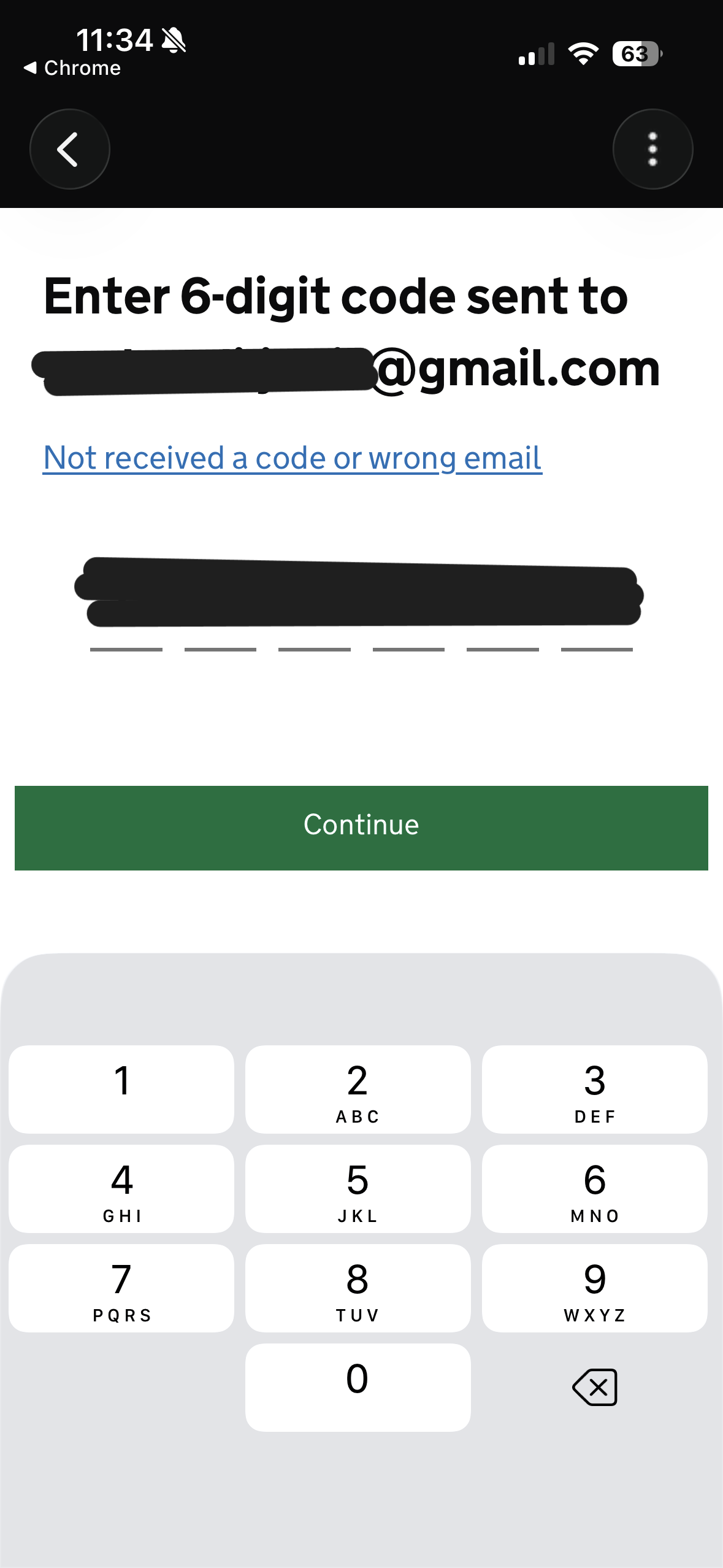Return to Chrome via the status bar
Image resolution: width=723 pixels, height=1568 pixels.
tap(72, 68)
